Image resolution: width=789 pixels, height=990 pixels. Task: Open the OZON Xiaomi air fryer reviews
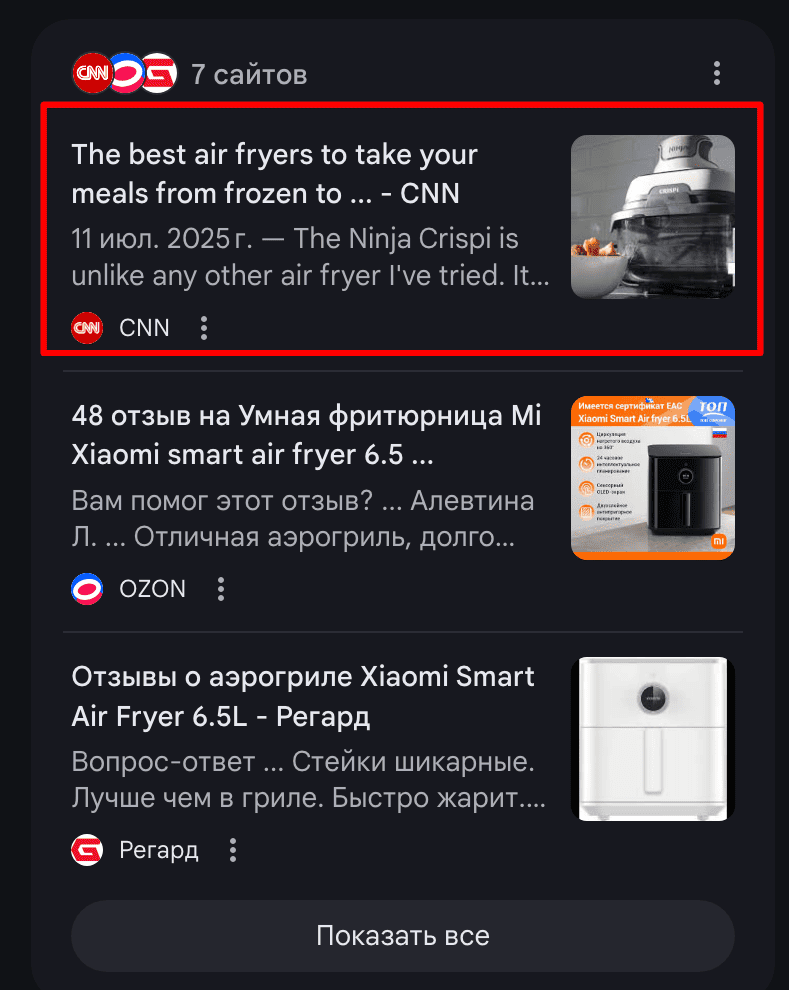click(305, 434)
